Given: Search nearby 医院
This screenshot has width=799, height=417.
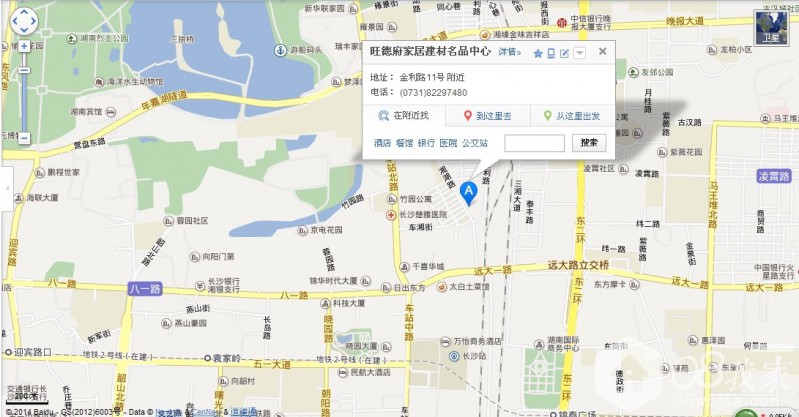Looking at the screenshot, I should [x=448, y=143].
